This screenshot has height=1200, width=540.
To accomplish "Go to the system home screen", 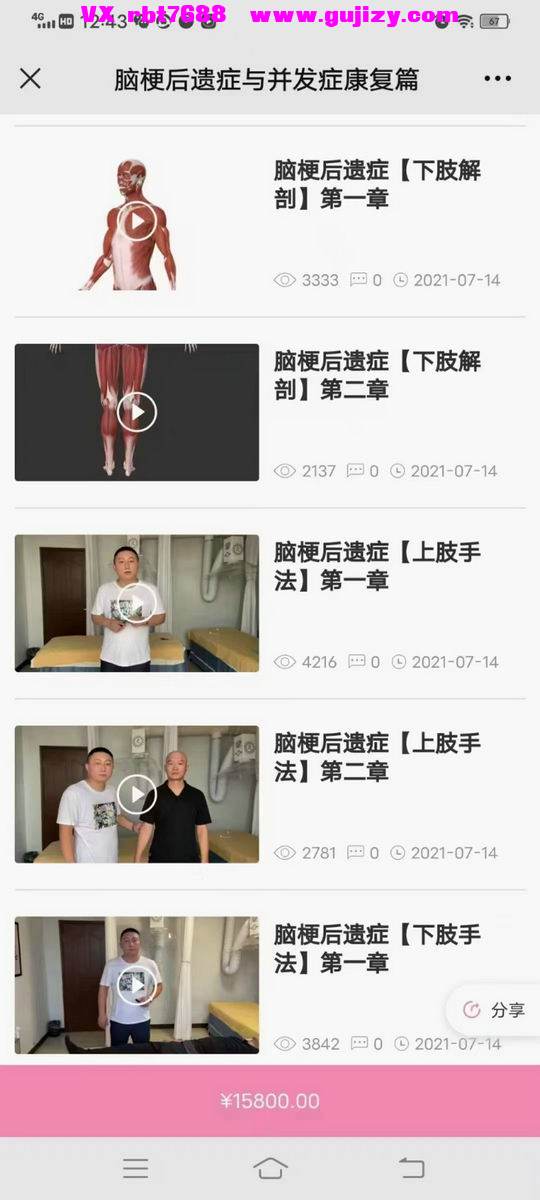I will pos(270,1168).
